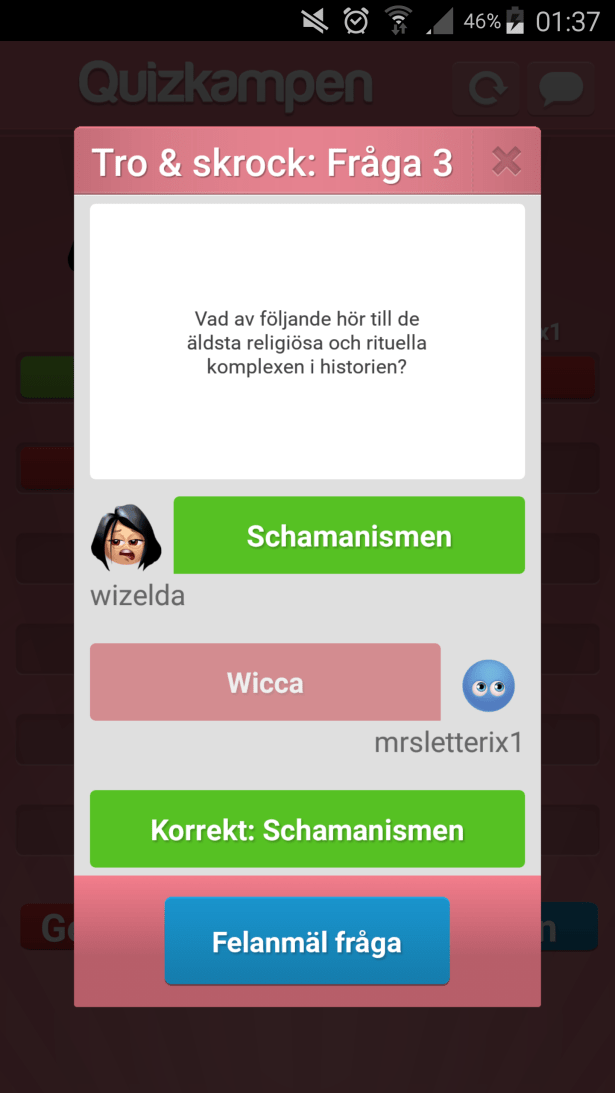
Task: Tap the Felanmäl fråga button
Action: pyautogui.click(x=307, y=941)
